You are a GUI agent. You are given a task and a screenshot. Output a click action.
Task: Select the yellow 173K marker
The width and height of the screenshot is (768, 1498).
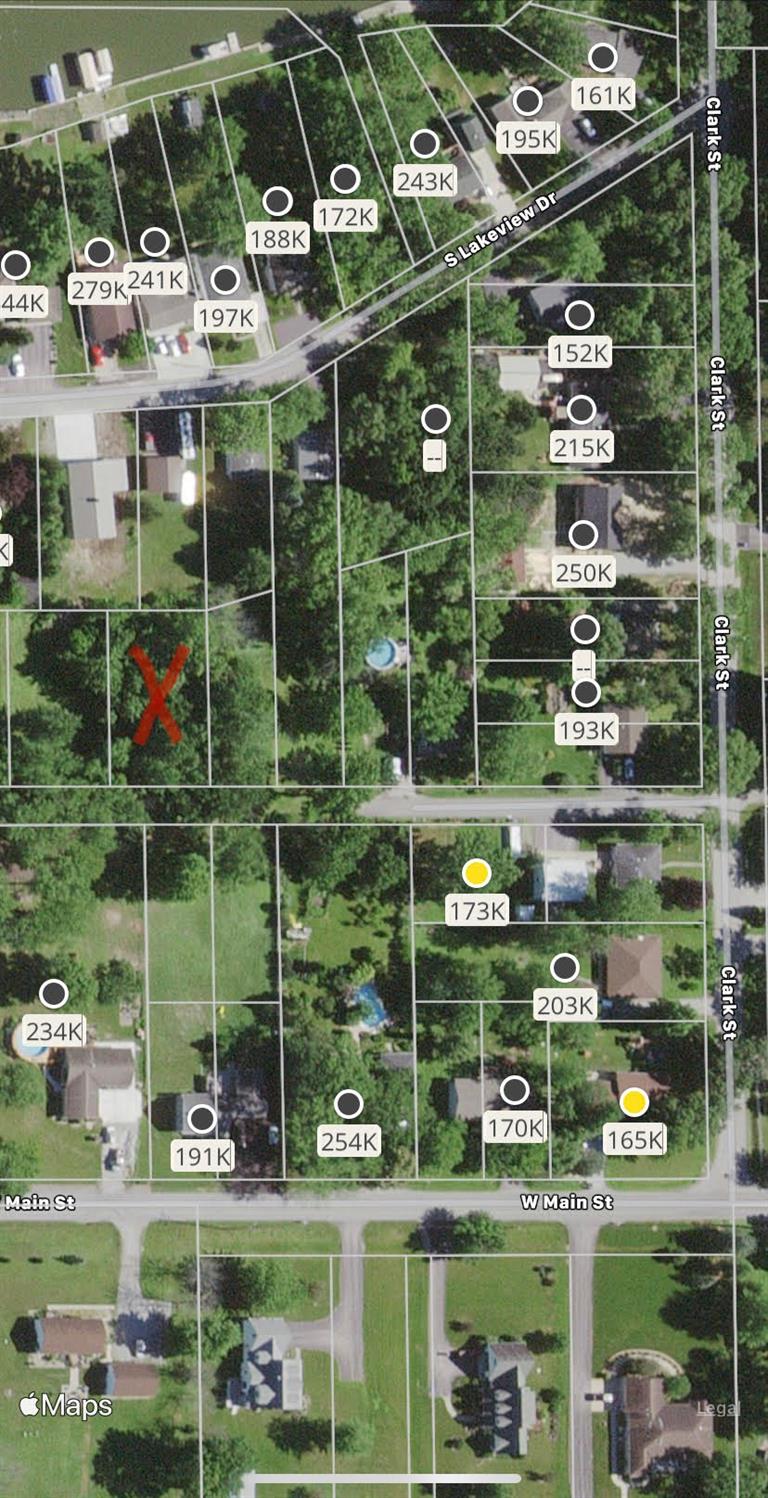pos(477,873)
